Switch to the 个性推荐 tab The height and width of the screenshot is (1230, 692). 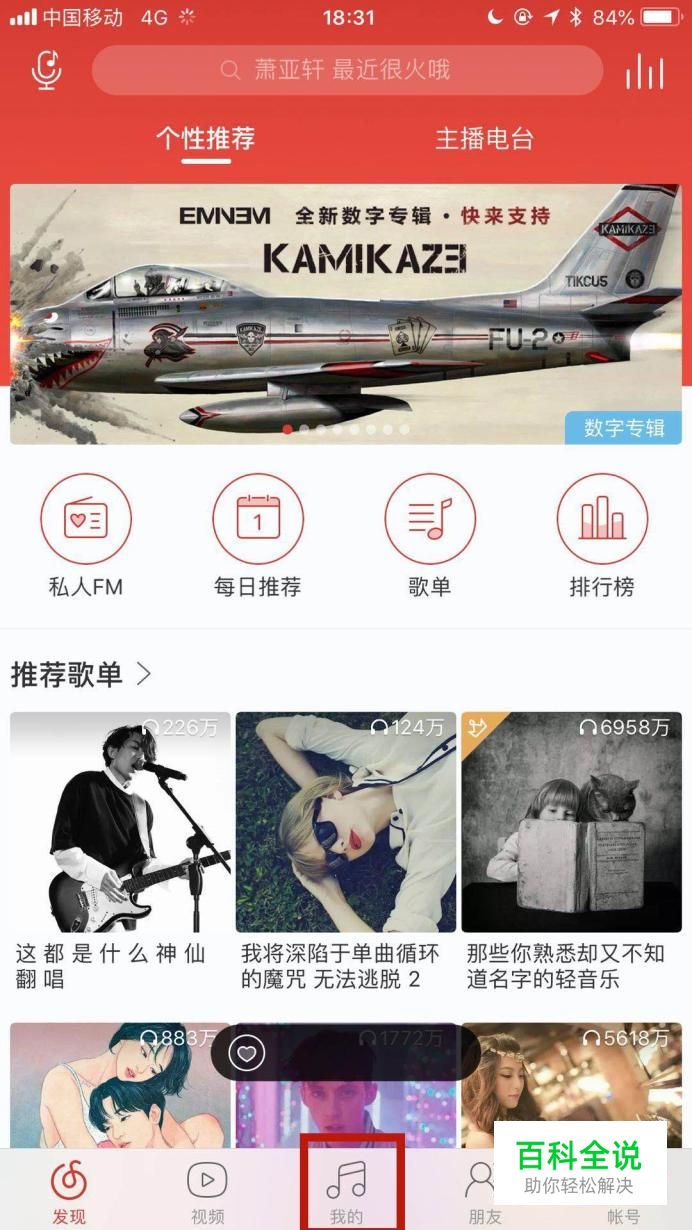(206, 138)
